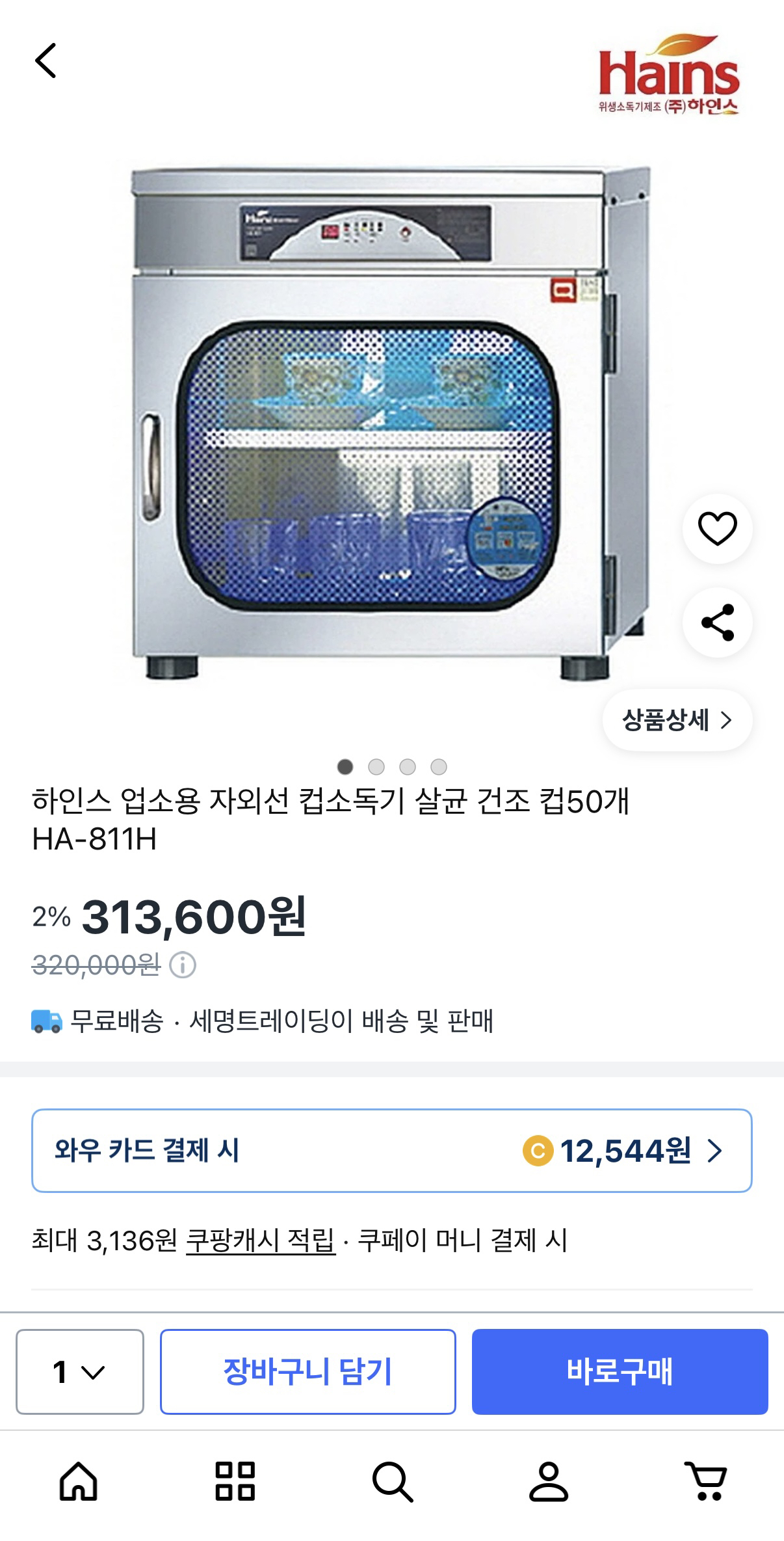Select the first carousel dot

pyautogui.click(x=343, y=768)
